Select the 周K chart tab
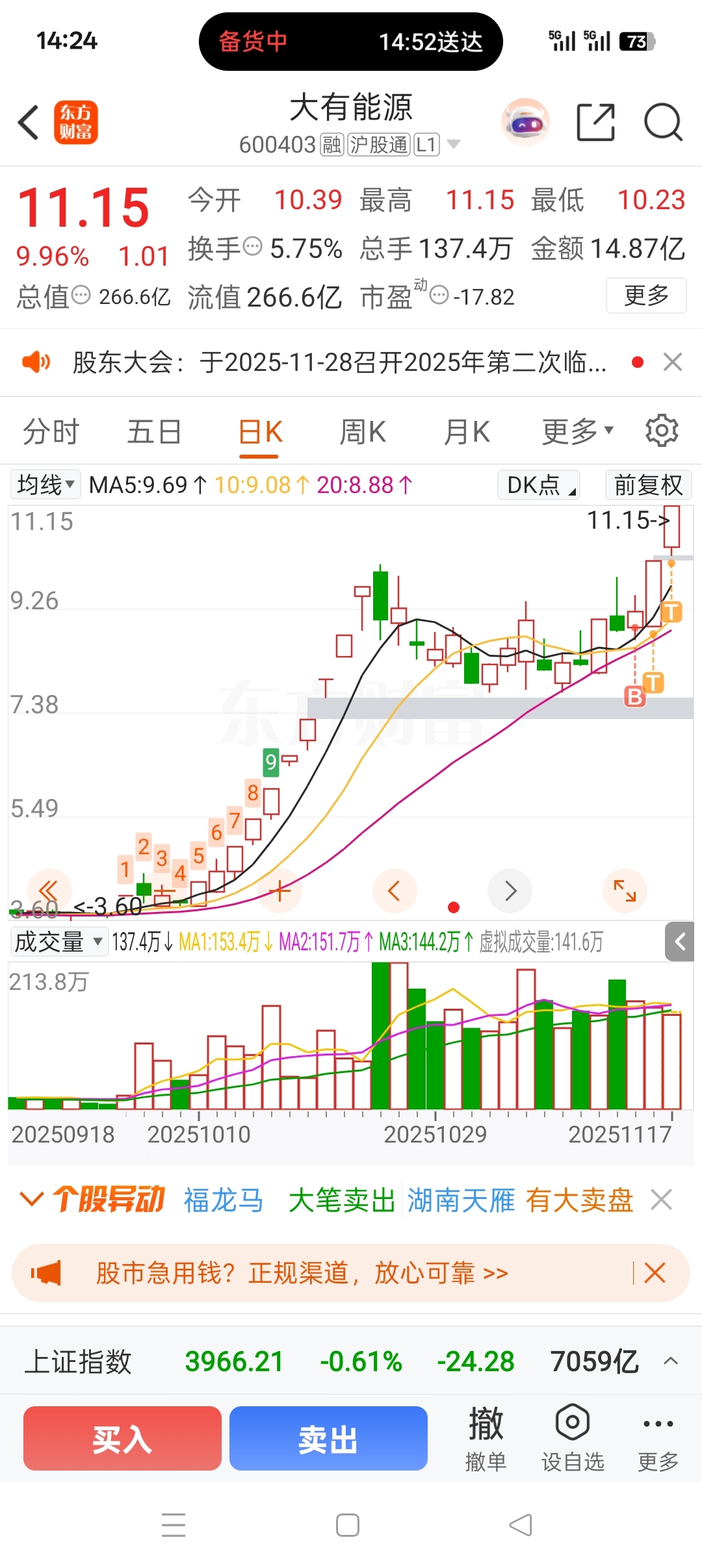Image resolution: width=702 pixels, height=1568 pixels. coord(363,432)
